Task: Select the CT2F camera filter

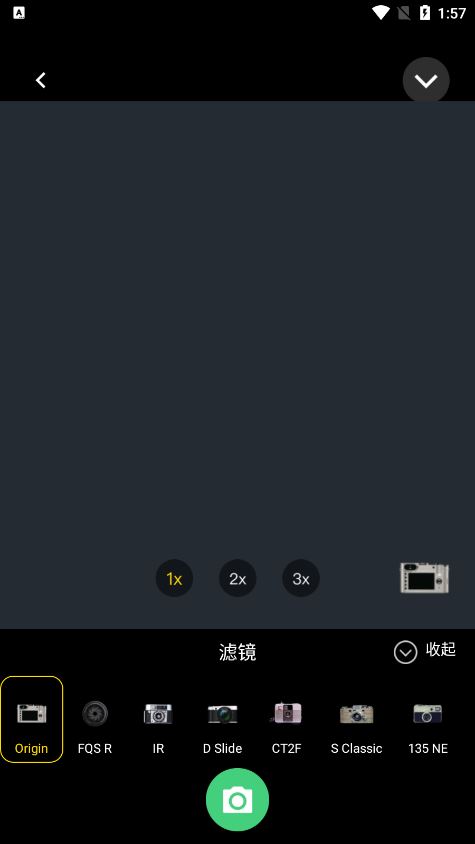Action: 287,725
